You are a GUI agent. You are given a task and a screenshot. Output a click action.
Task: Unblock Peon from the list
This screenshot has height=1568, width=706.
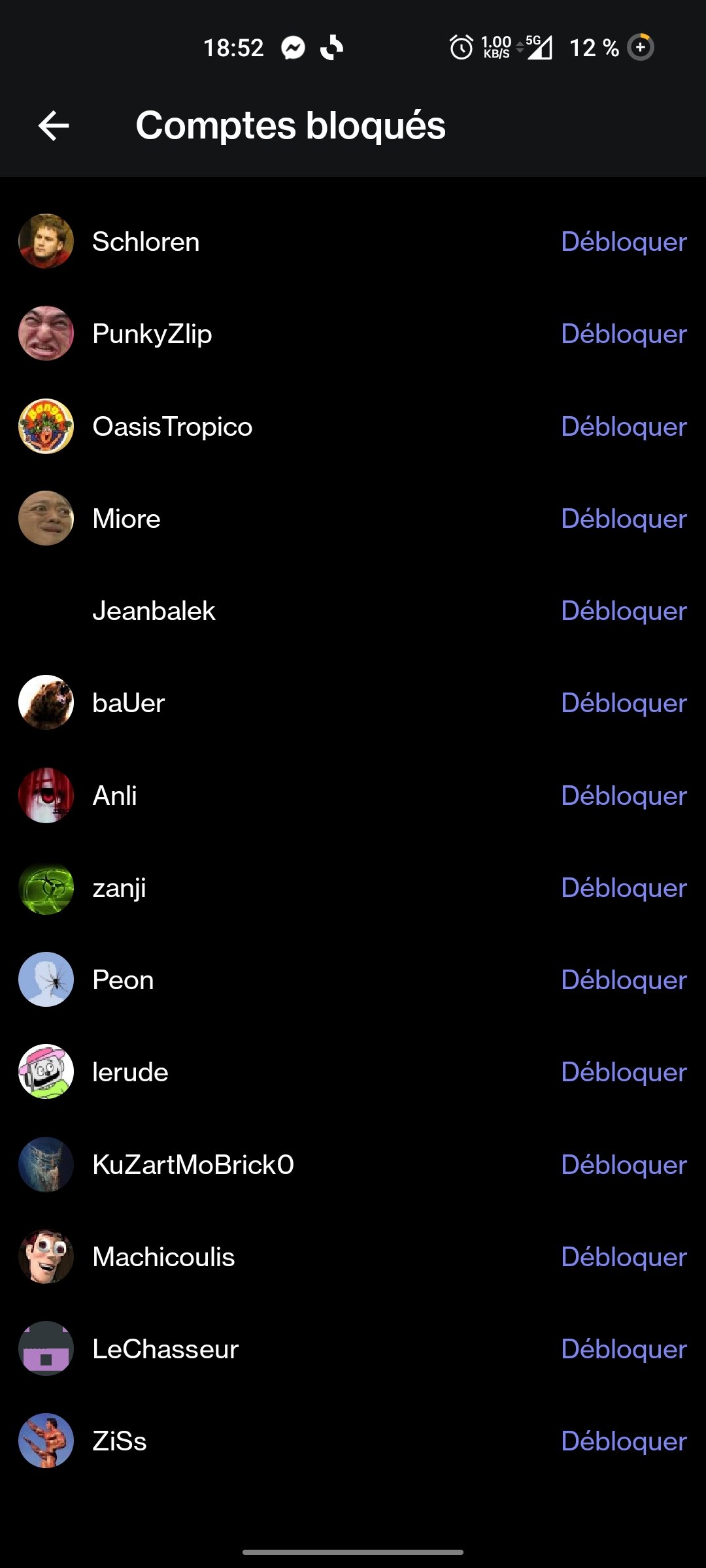(x=624, y=980)
